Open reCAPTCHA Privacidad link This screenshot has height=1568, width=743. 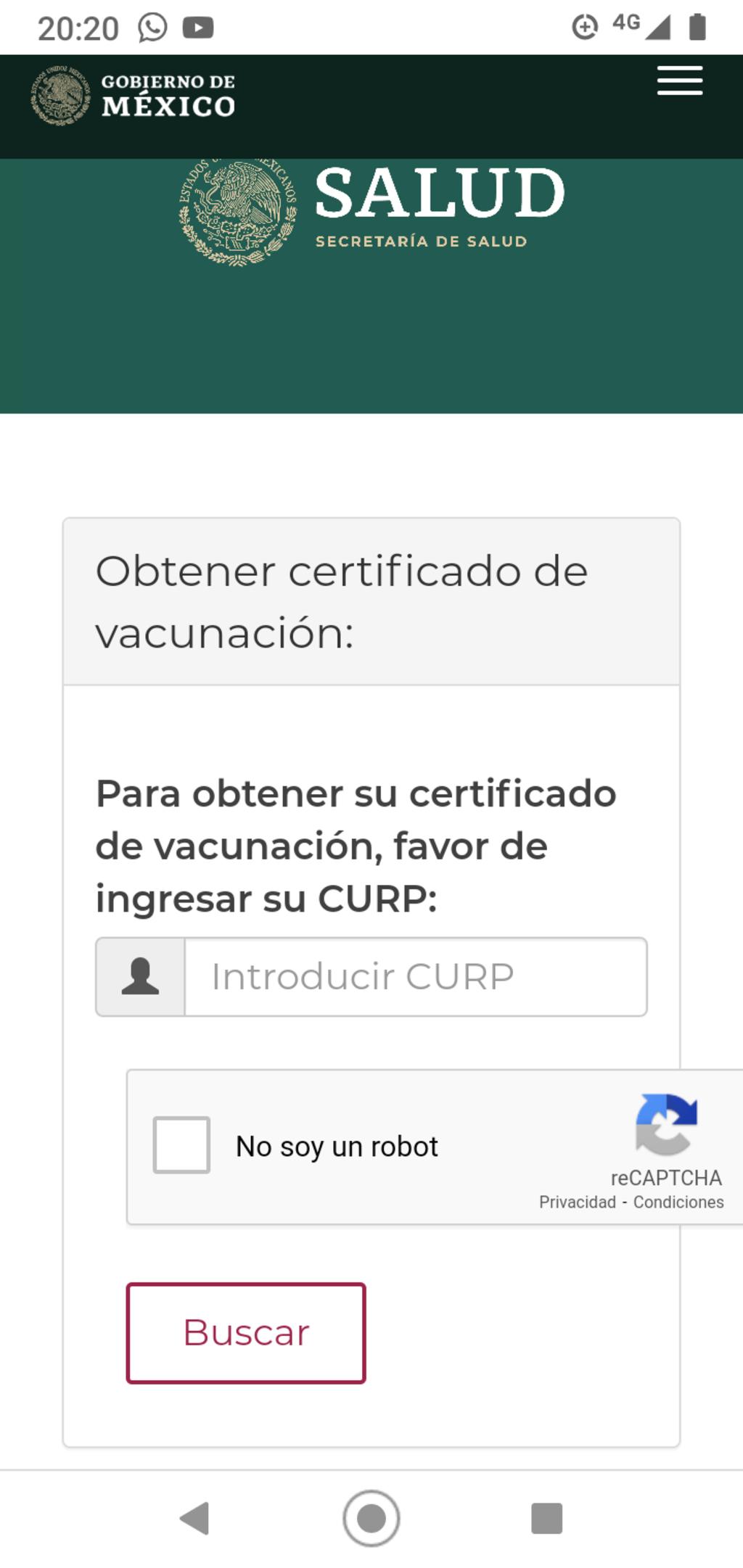point(577,1202)
